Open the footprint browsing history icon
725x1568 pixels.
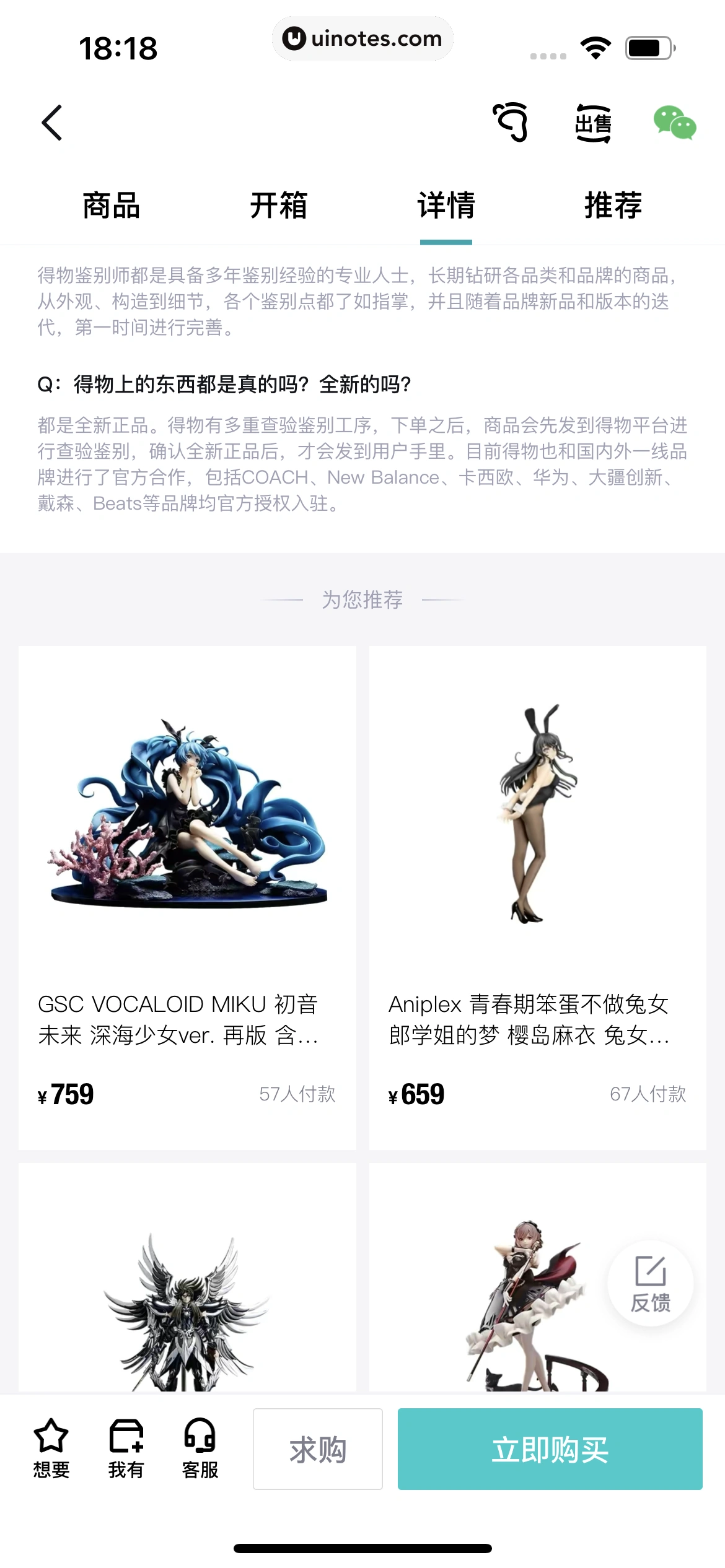pyautogui.click(x=511, y=123)
